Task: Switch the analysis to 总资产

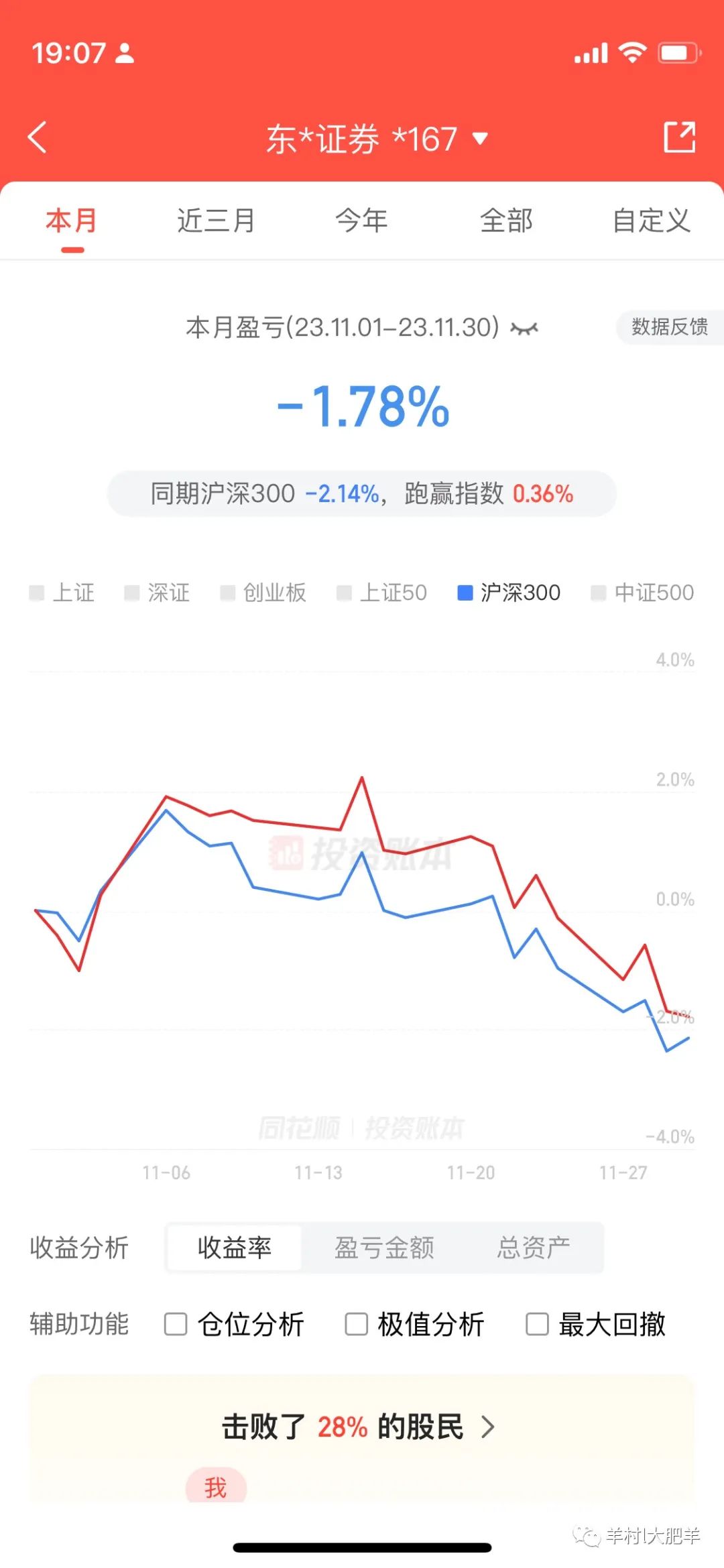Action: [534, 1248]
